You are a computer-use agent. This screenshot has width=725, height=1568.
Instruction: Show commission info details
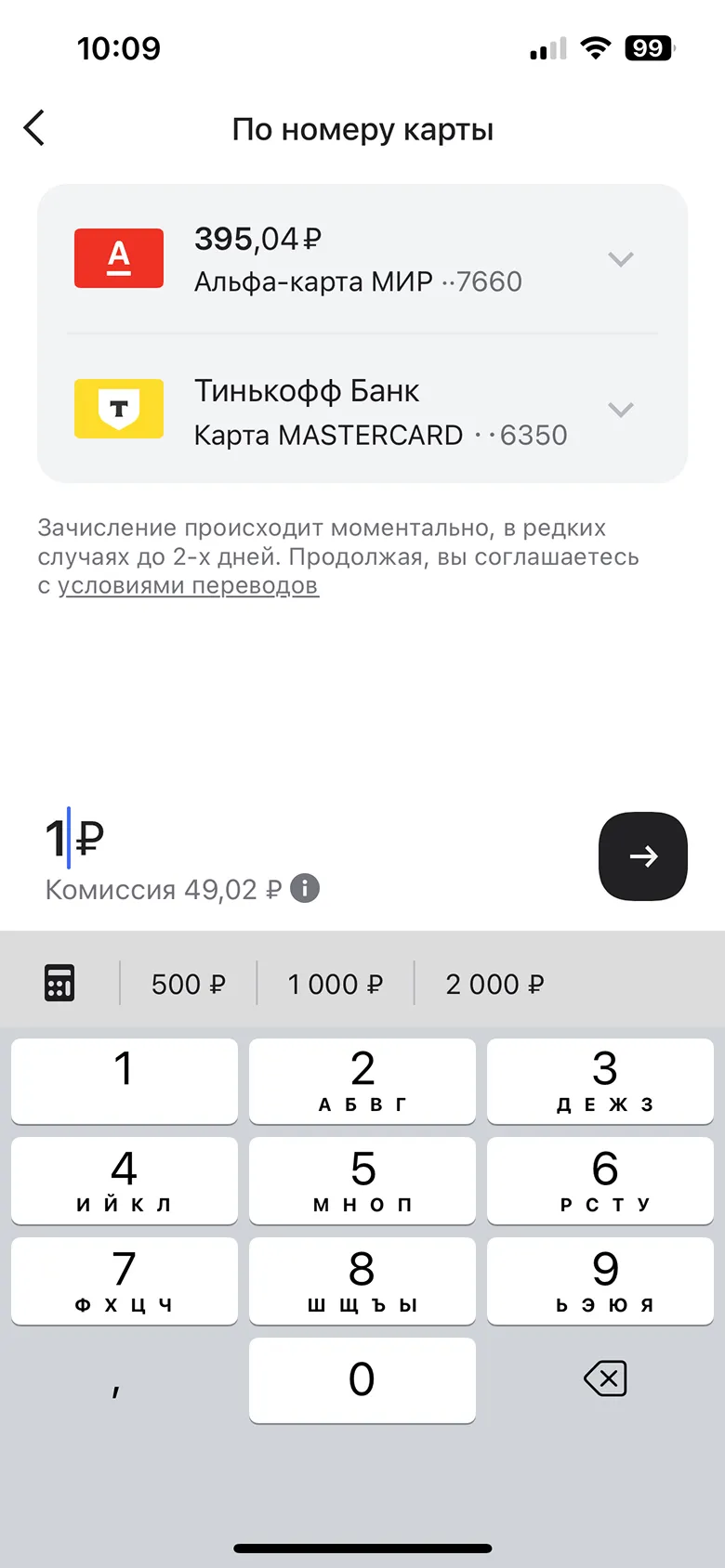(x=305, y=889)
